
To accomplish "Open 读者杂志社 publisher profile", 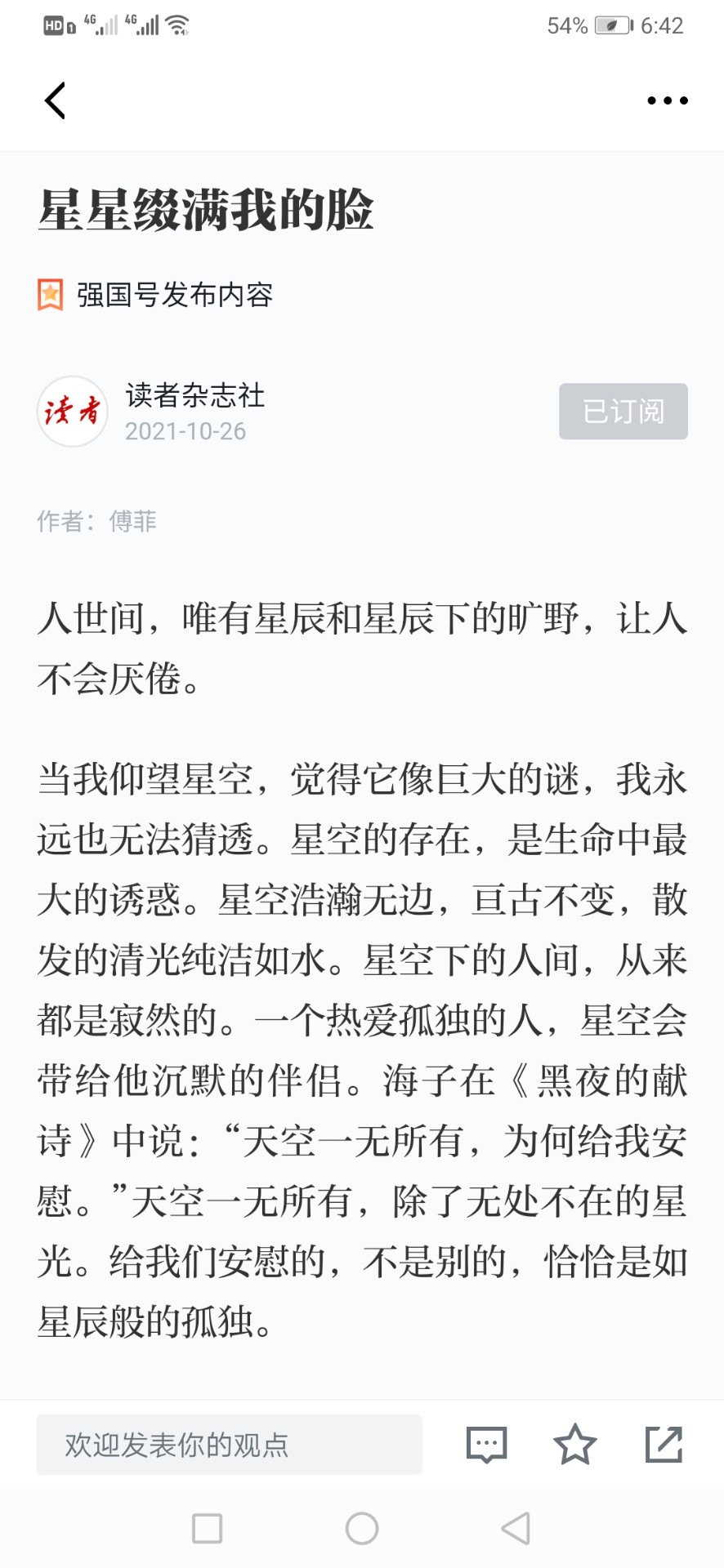I will 195,395.
